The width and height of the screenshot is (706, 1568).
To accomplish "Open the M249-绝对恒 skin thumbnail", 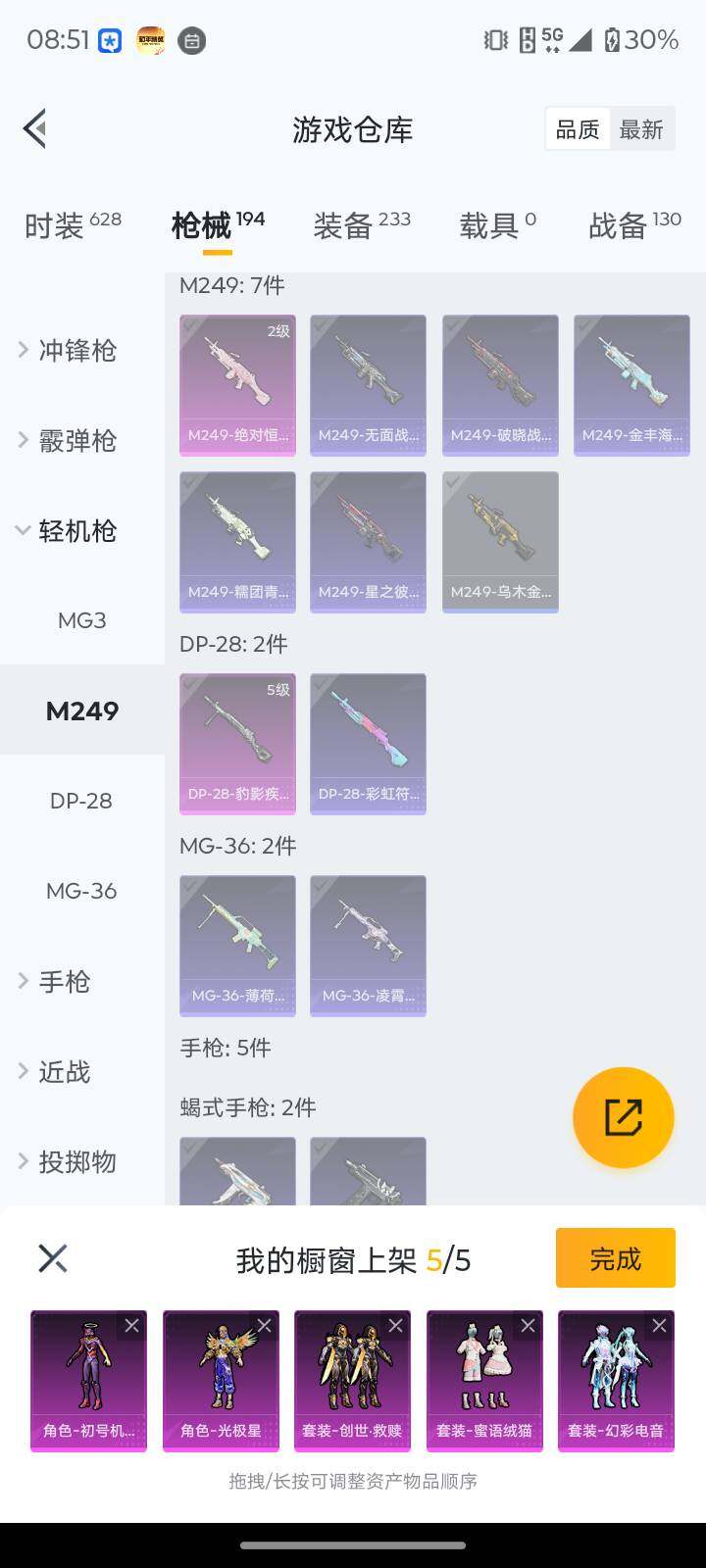I will [237, 385].
